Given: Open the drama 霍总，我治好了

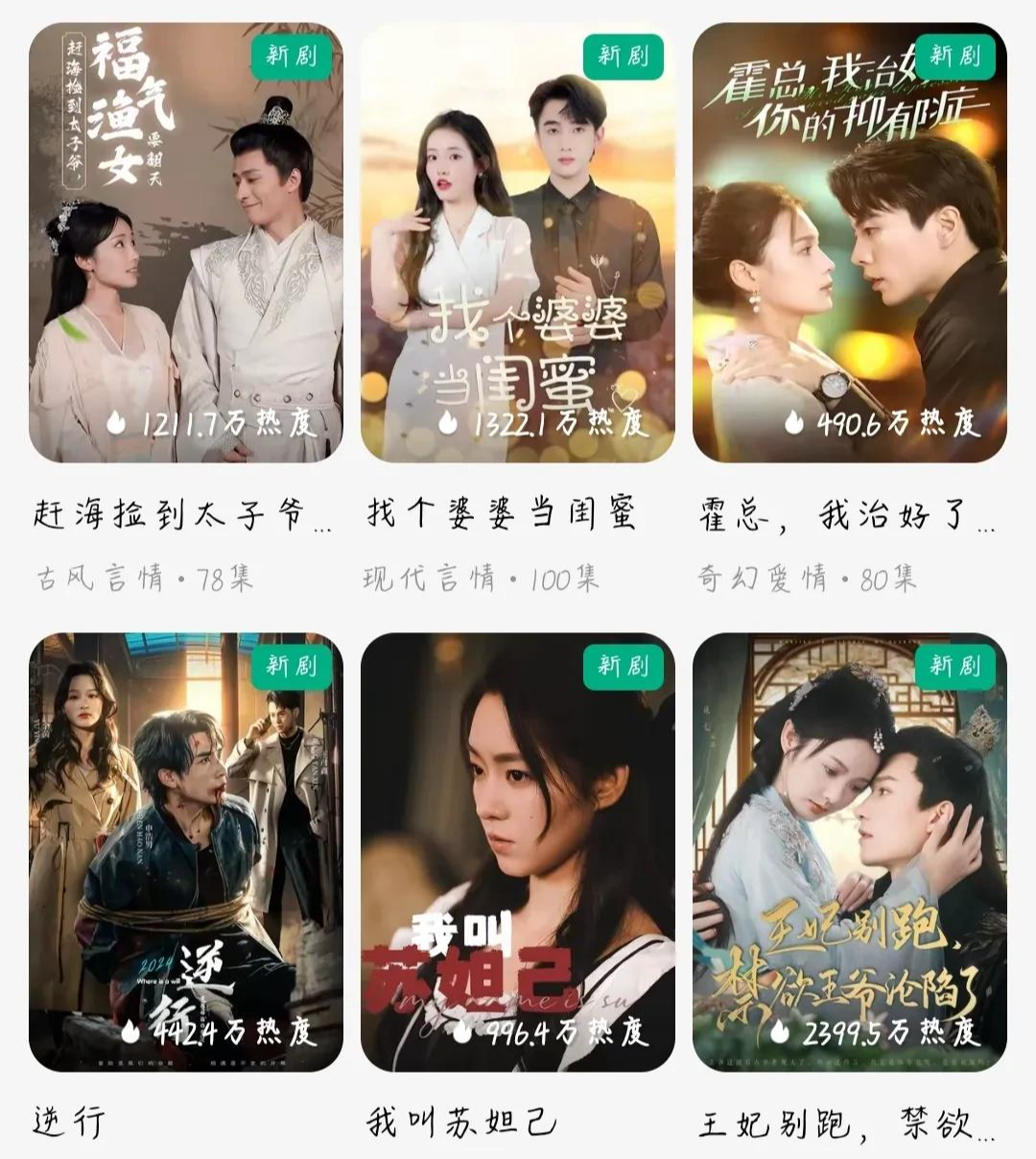Looking at the screenshot, I should pyautogui.click(x=849, y=243).
